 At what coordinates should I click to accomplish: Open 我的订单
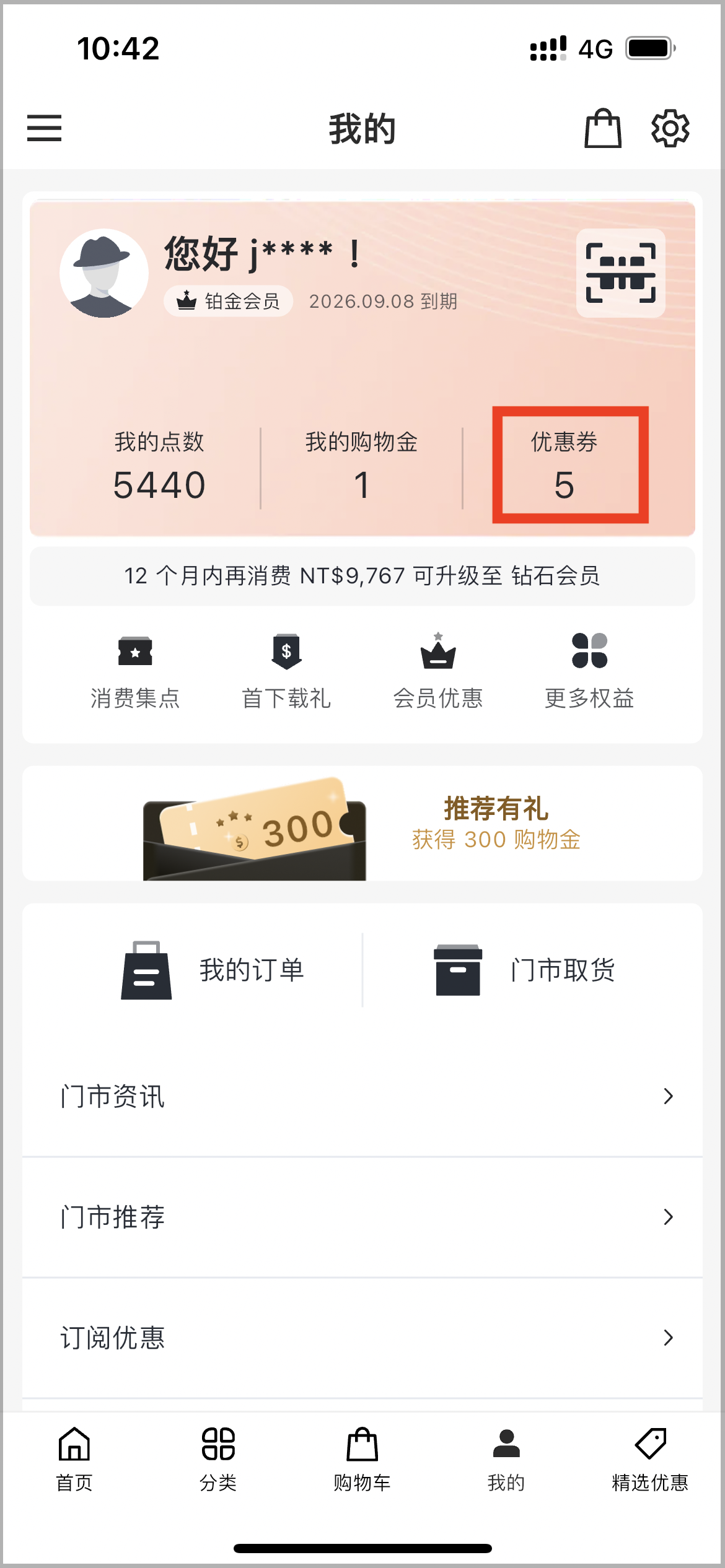coord(213,970)
